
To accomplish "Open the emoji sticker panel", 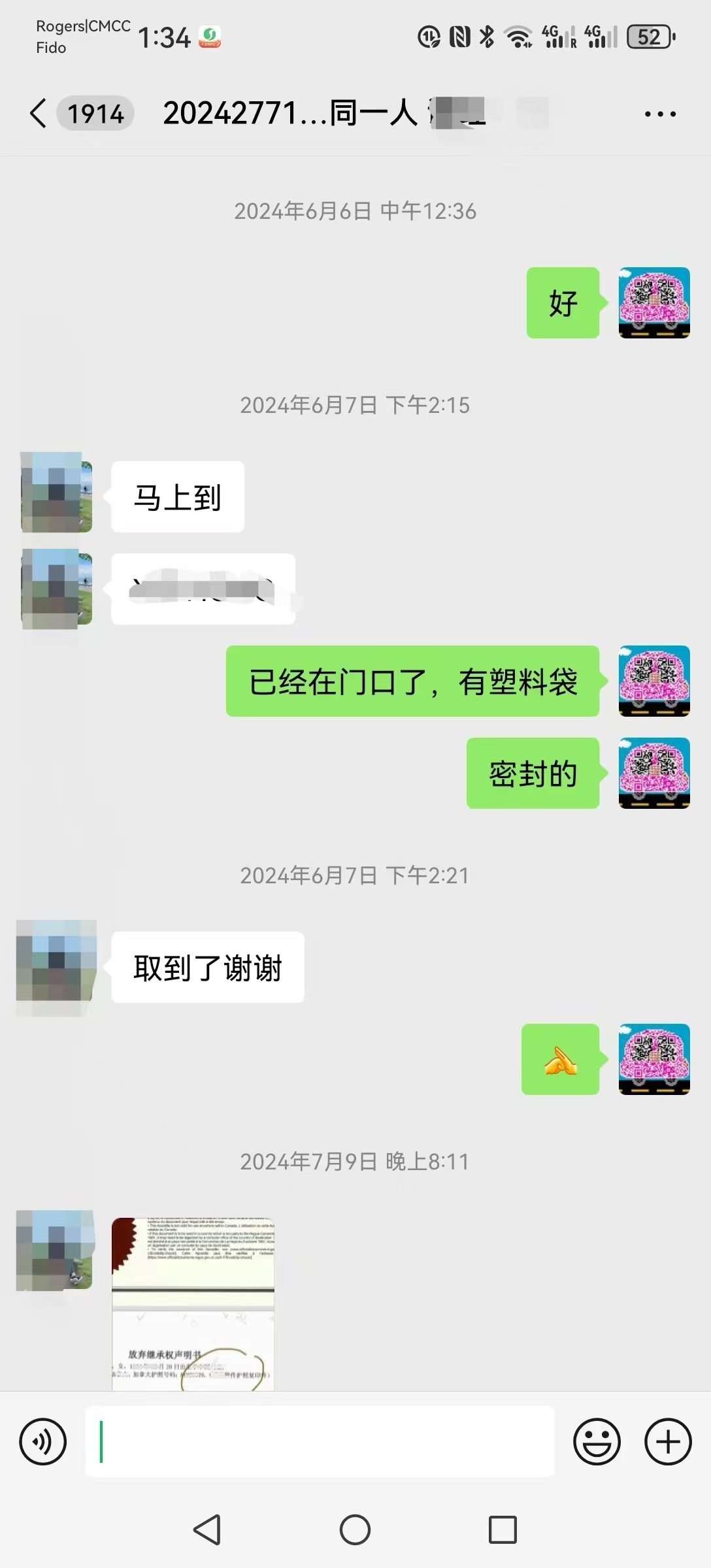I will tap(597, 1441).
